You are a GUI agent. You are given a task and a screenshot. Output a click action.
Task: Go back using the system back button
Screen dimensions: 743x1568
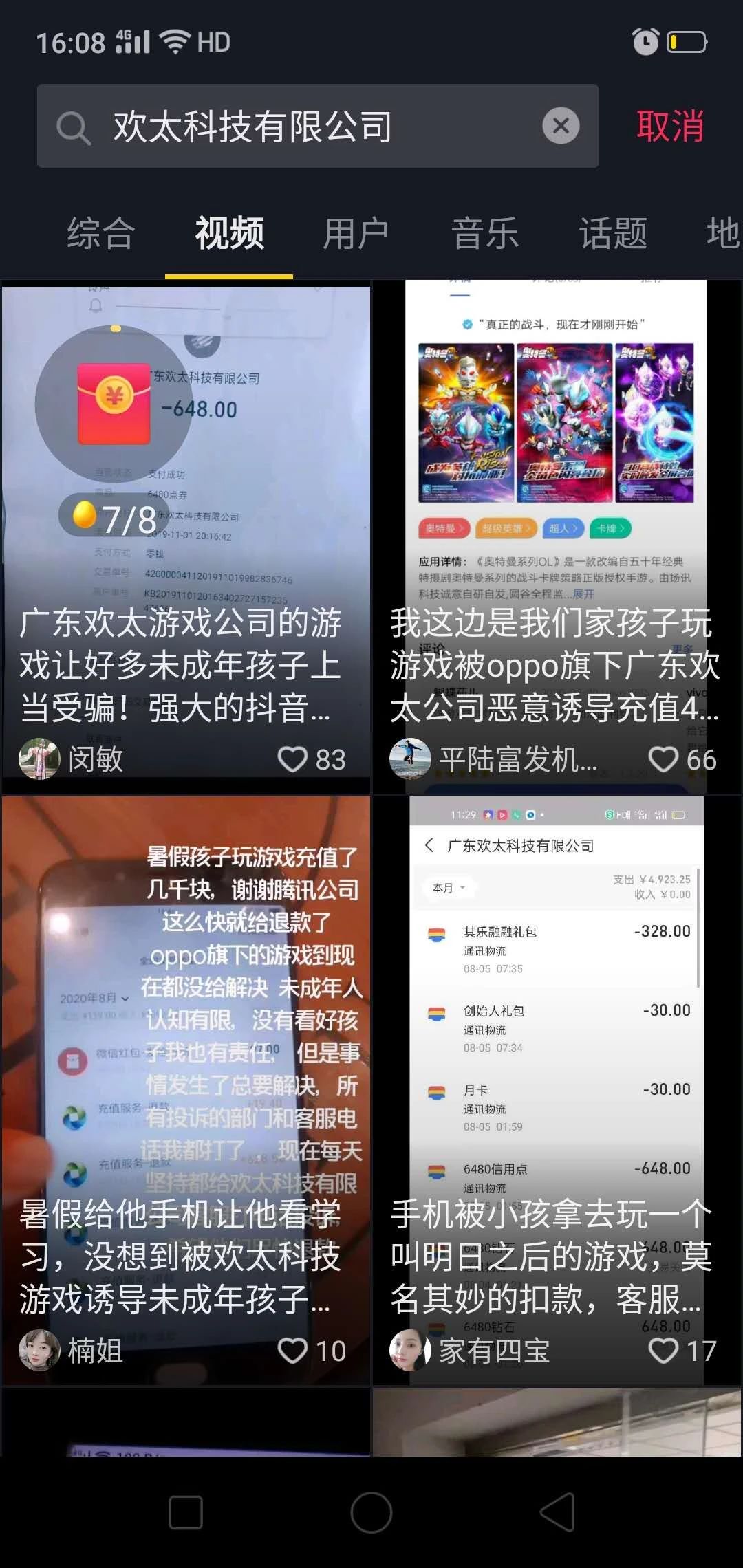pyautogui.click(x=557, y=1512)
